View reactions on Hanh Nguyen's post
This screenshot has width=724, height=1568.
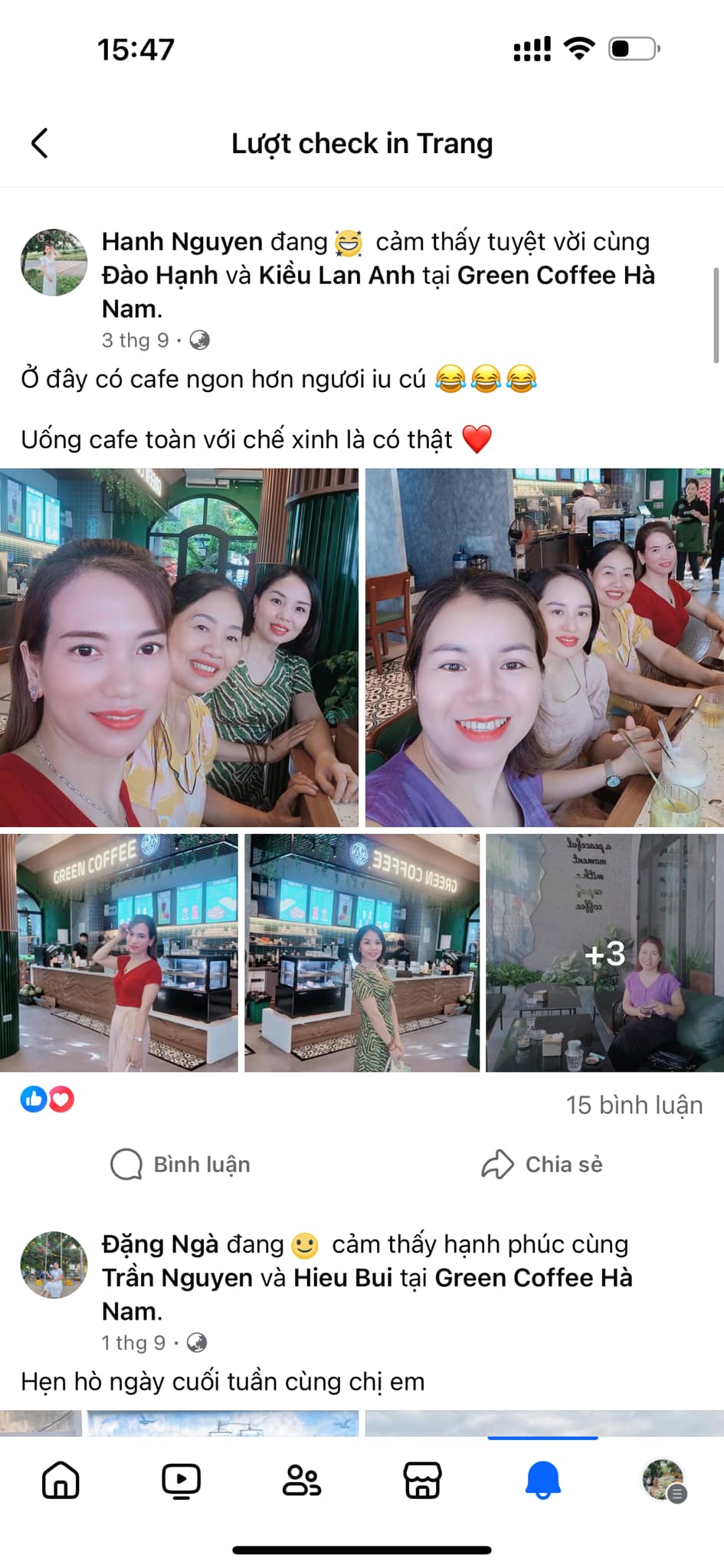(47, 1099)
